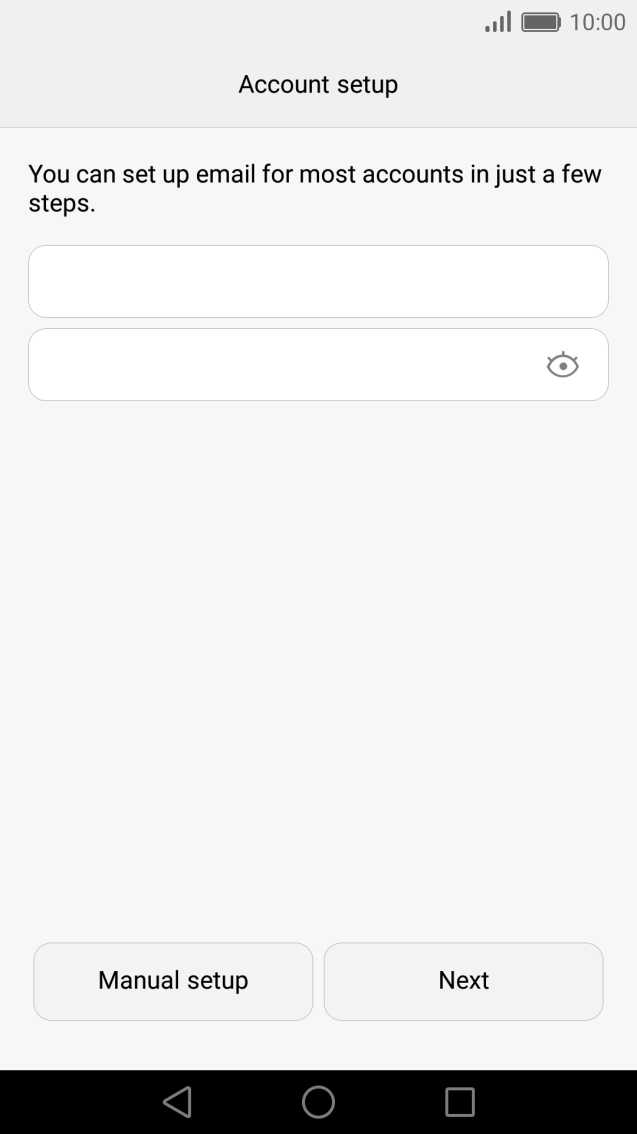Go back using the navigation bar
Viewport: 637px width, 1134px height.
point(177,1101)
